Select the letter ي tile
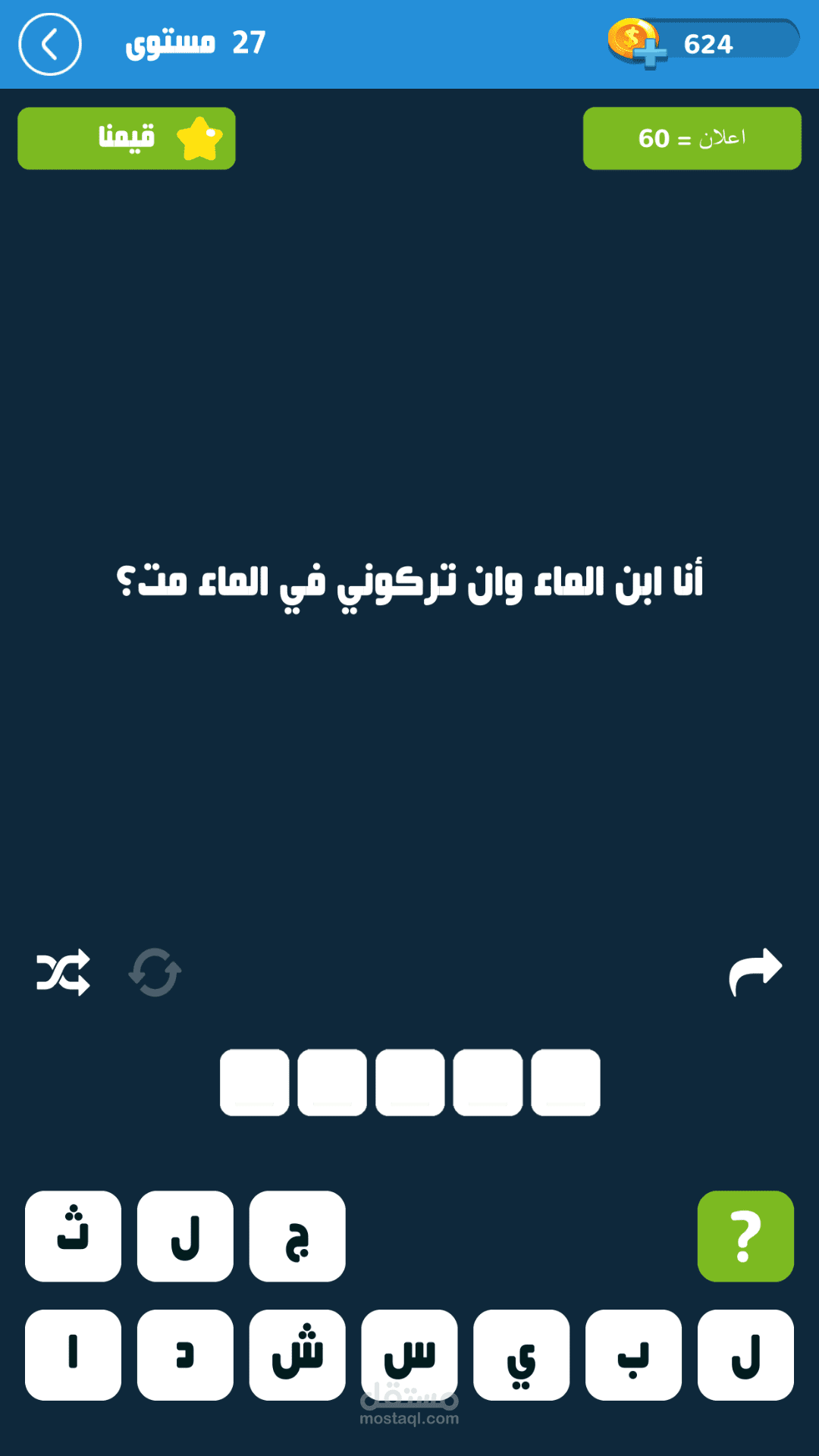The image size is (819, 1456). click(522, 1354)
